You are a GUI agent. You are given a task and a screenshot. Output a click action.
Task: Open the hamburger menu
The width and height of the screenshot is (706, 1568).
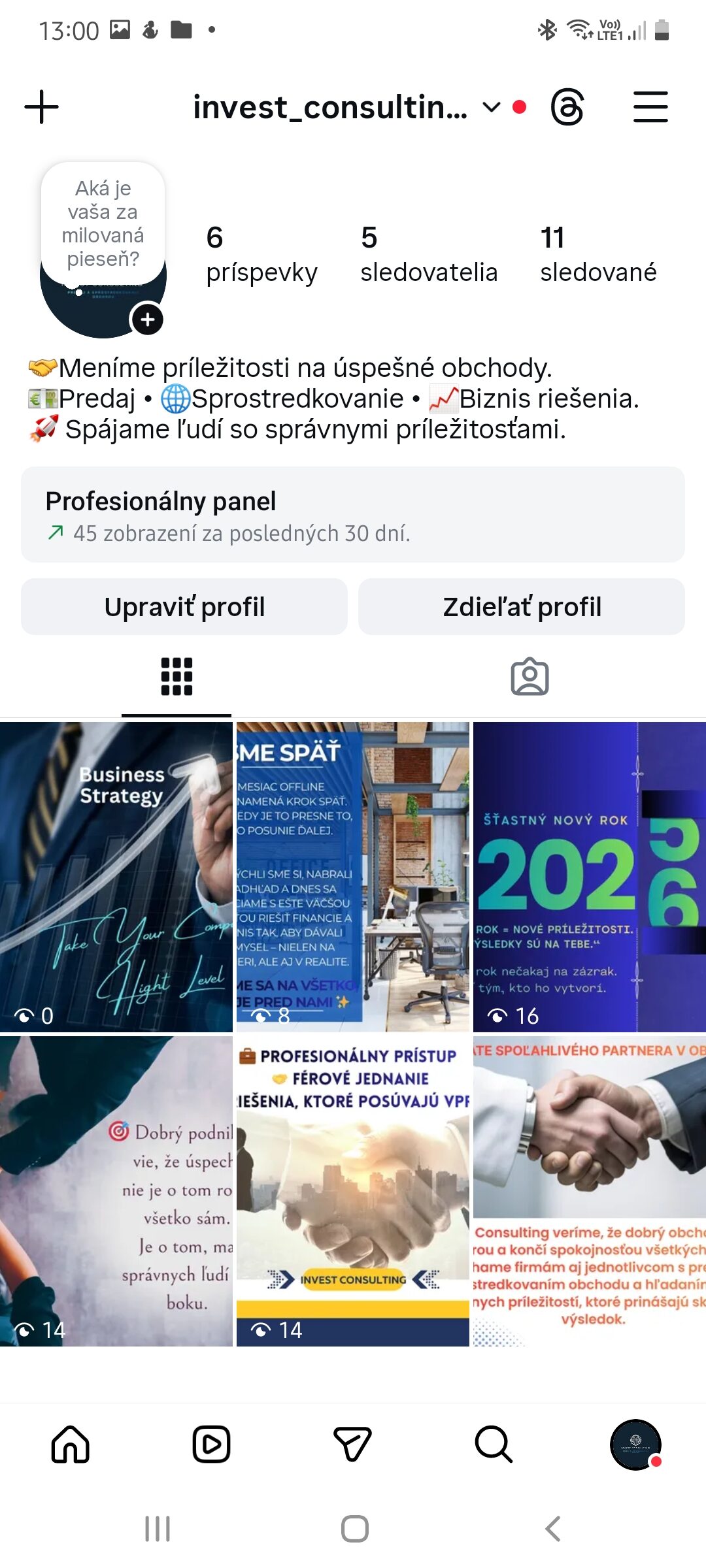650,107
